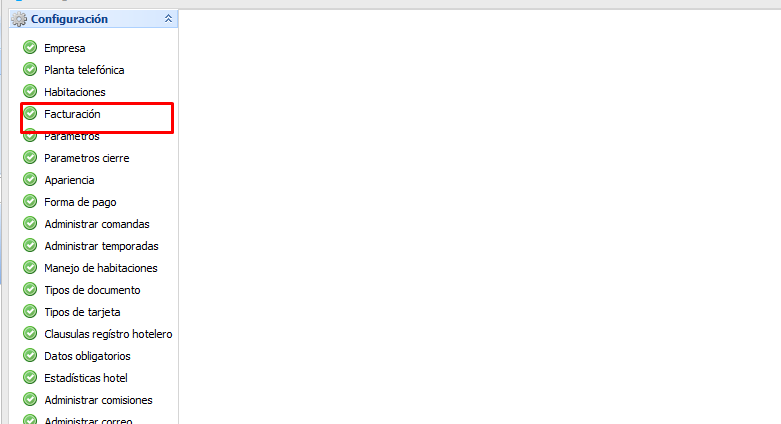The image size is (781, 424).
Task: Open Administrar temporadas
Action: click(101, 246)
